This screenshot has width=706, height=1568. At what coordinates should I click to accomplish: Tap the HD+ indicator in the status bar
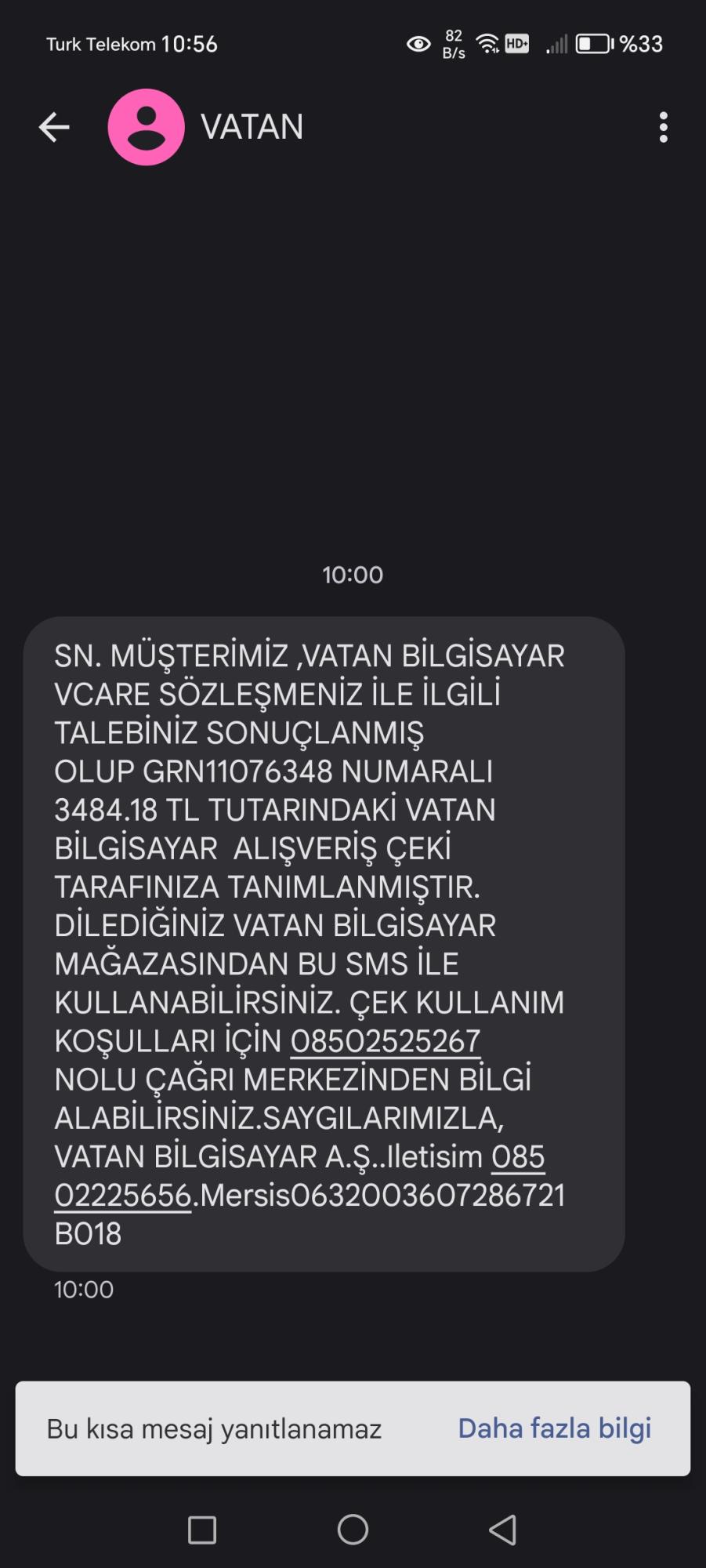coord(518,44)
